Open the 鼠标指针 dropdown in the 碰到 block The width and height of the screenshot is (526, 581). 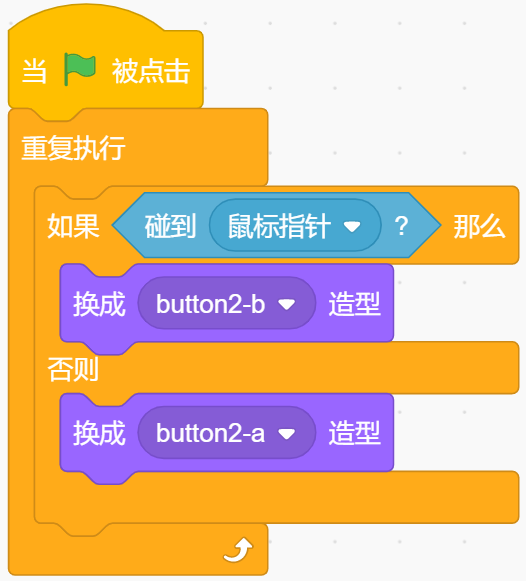pos(295,225)
